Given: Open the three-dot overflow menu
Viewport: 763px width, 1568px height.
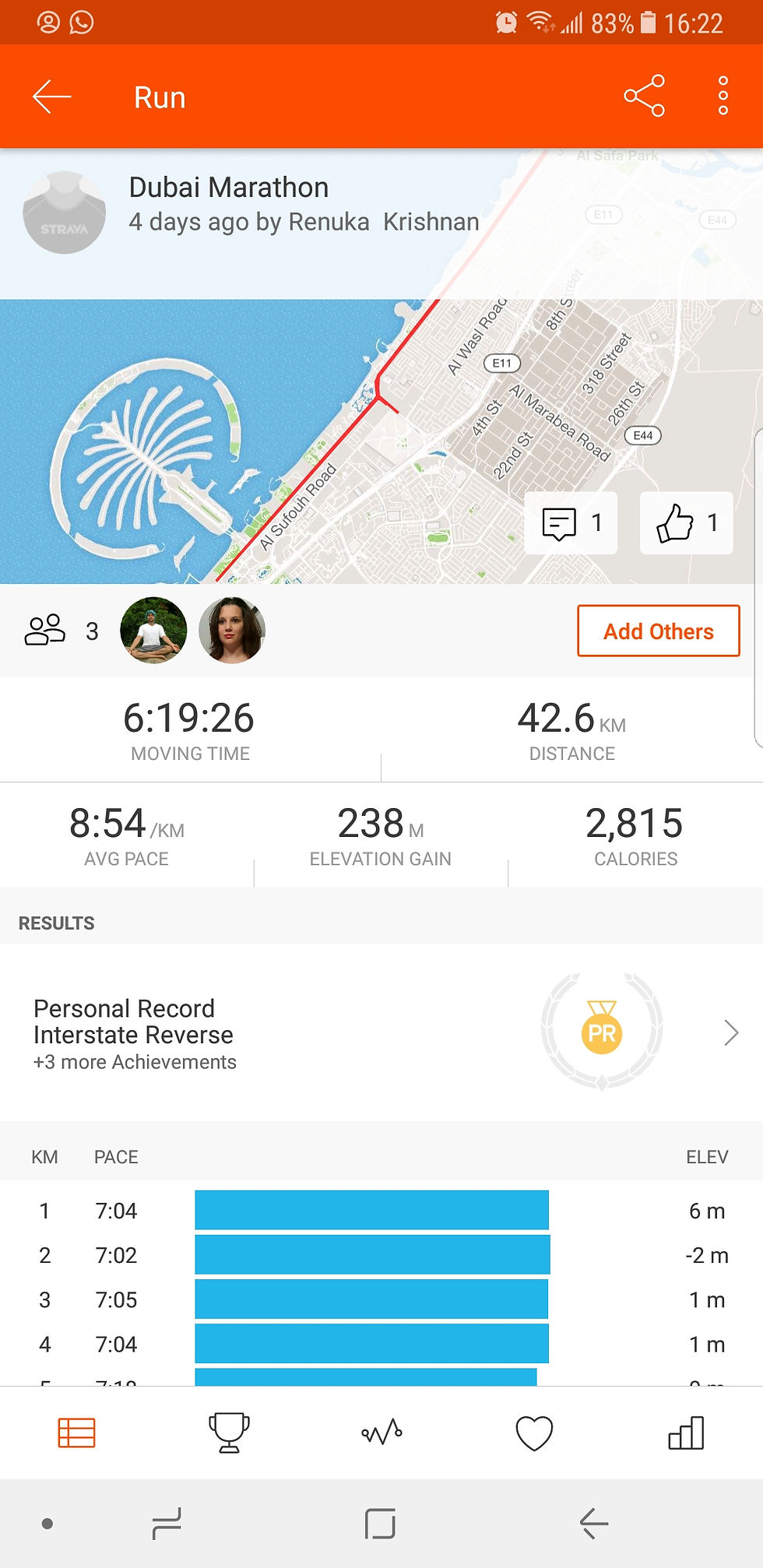Looking at the screenshot, I should click(x=723, y=97).
